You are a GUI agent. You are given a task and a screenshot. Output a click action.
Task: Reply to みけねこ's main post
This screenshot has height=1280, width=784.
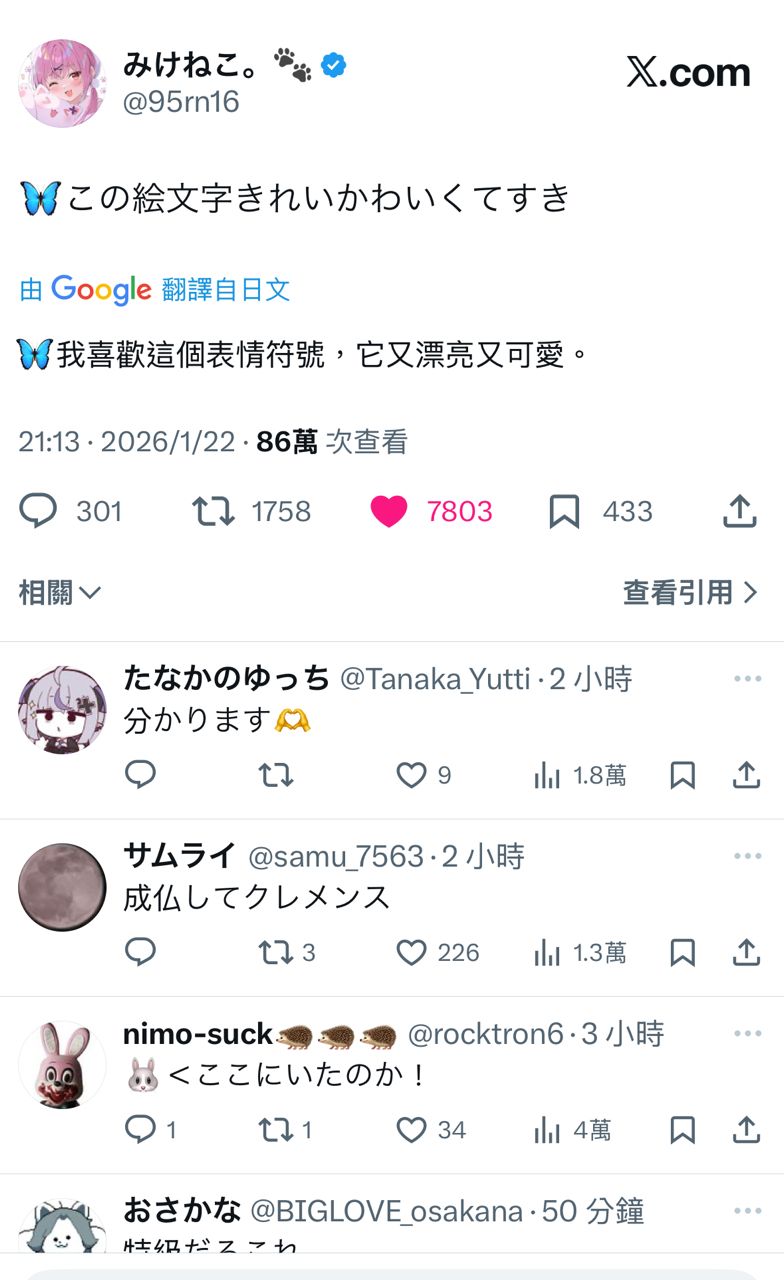point(39,511)
